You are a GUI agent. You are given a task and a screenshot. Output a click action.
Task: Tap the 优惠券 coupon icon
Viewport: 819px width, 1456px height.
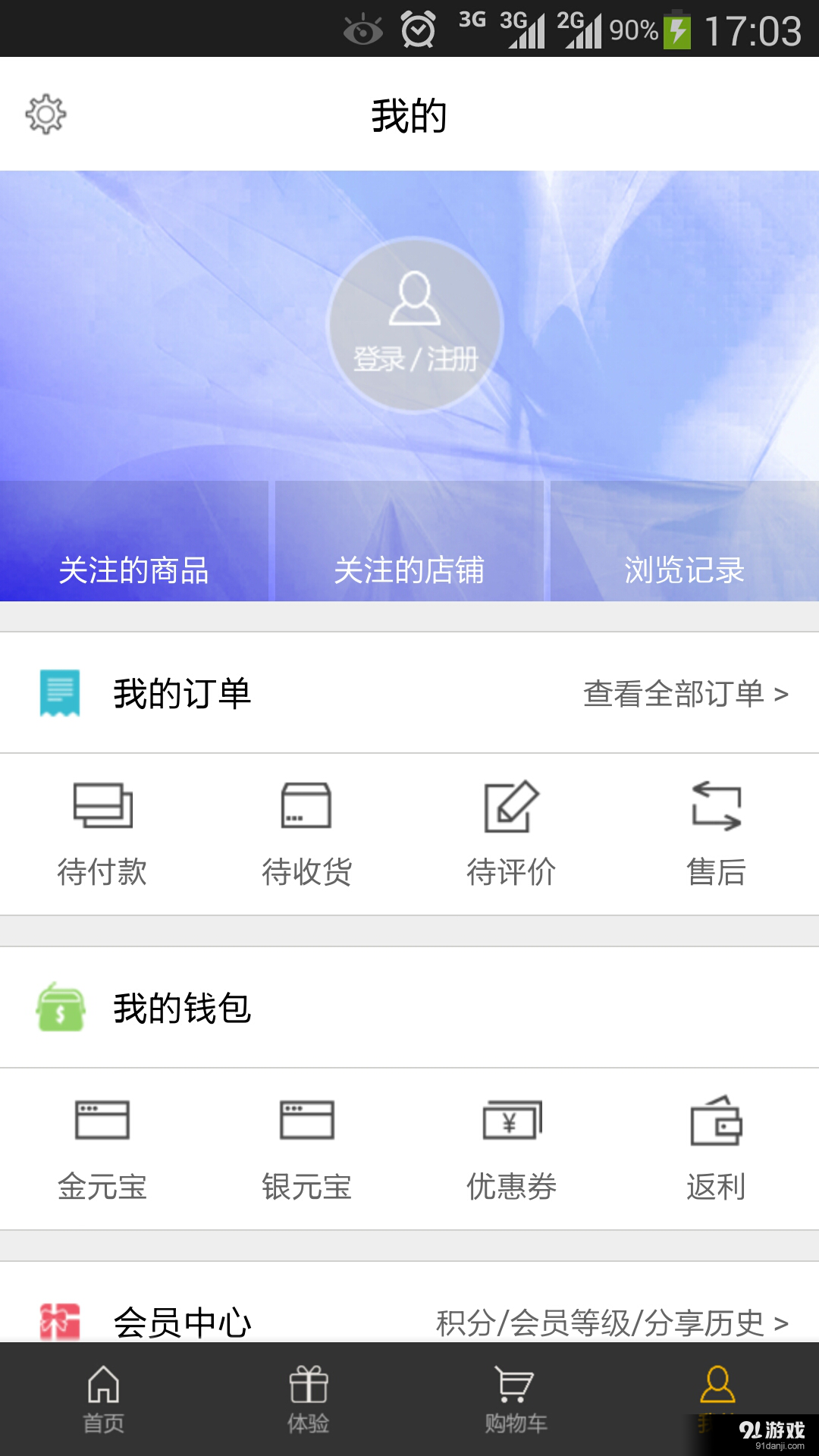pos(512,1119)
